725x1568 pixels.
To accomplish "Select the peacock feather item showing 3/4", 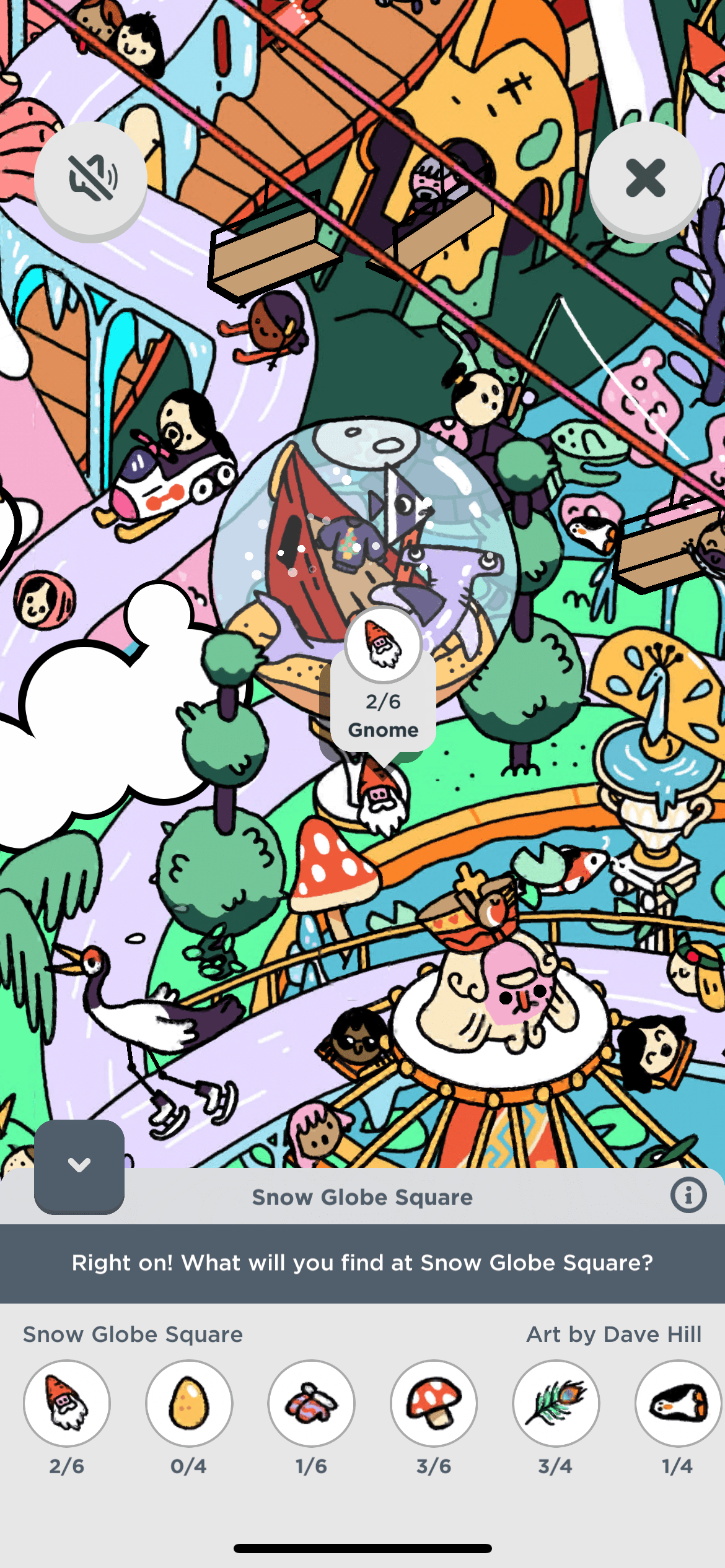I will pos(556,1403).
